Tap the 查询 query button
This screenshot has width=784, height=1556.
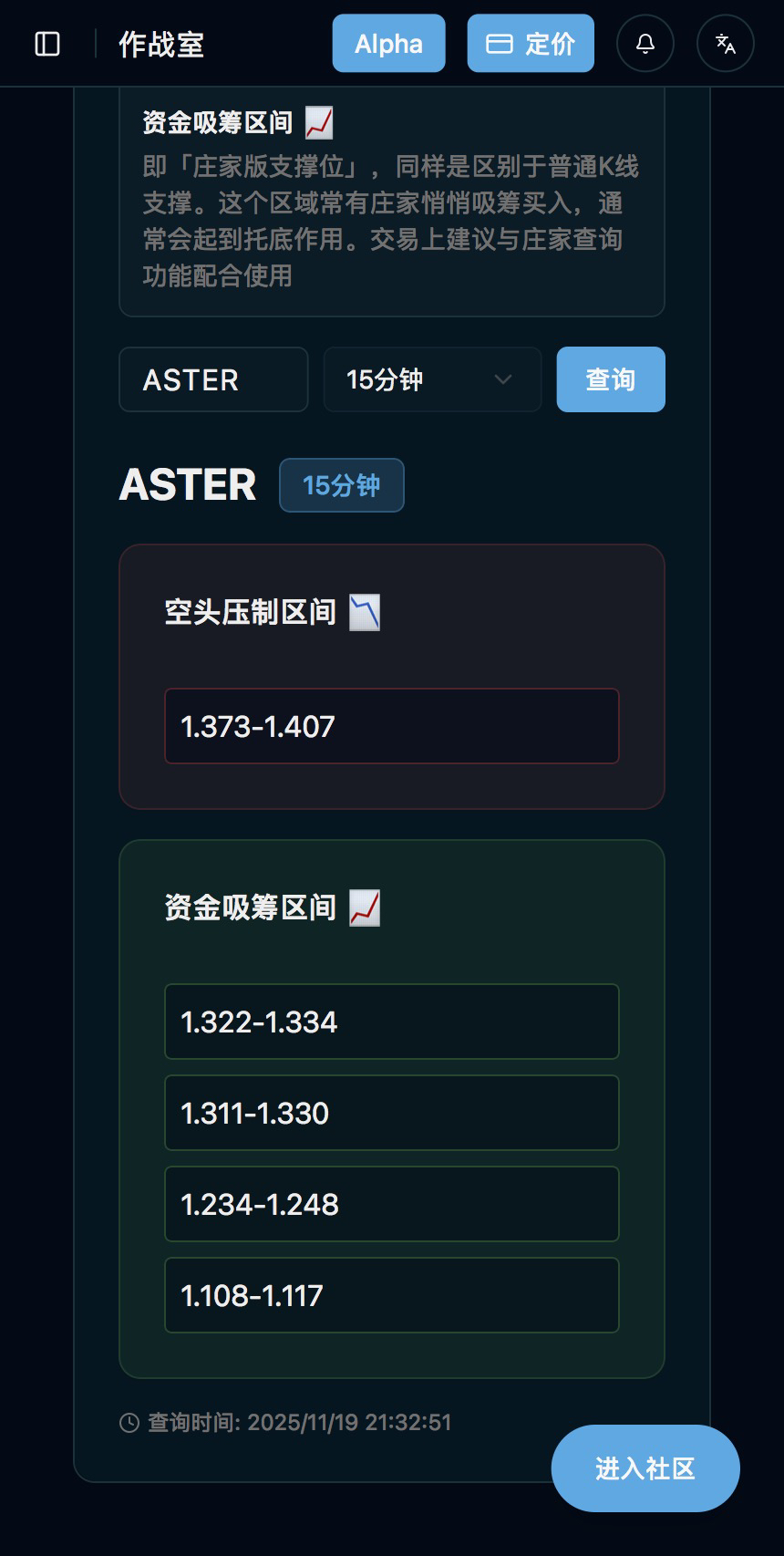pyautogui.click(x=611, y=379)
